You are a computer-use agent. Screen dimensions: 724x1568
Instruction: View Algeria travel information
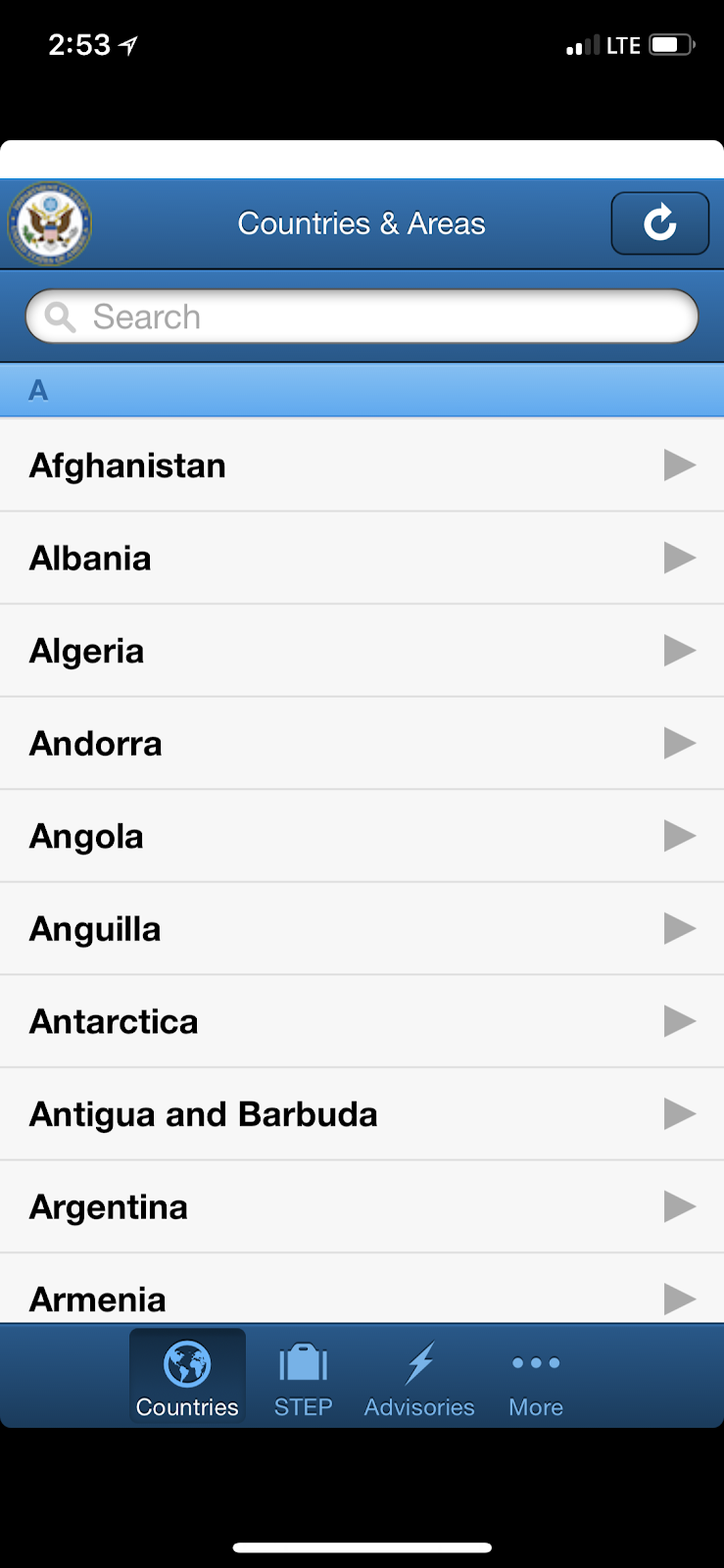[362, 651]
